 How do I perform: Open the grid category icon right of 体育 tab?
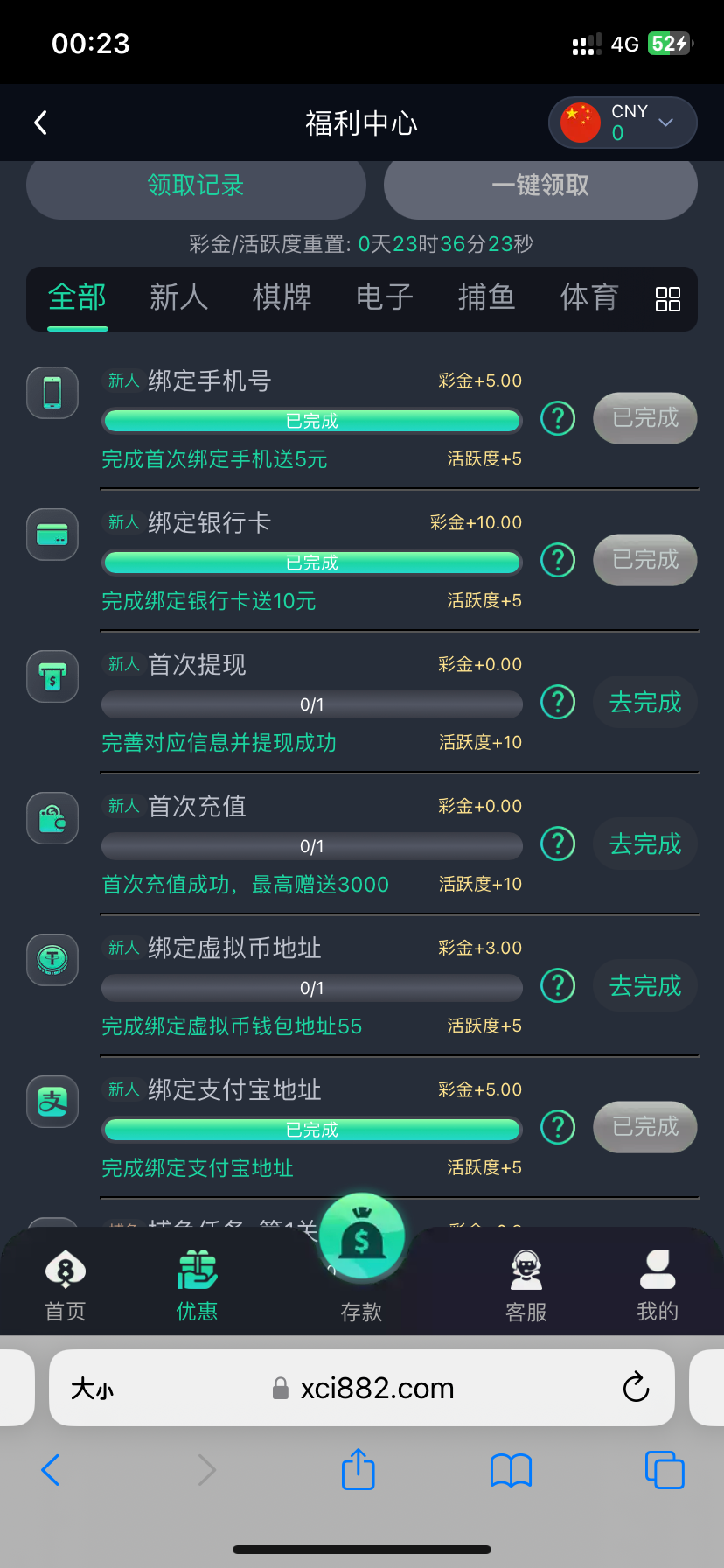tap(667, 298)
